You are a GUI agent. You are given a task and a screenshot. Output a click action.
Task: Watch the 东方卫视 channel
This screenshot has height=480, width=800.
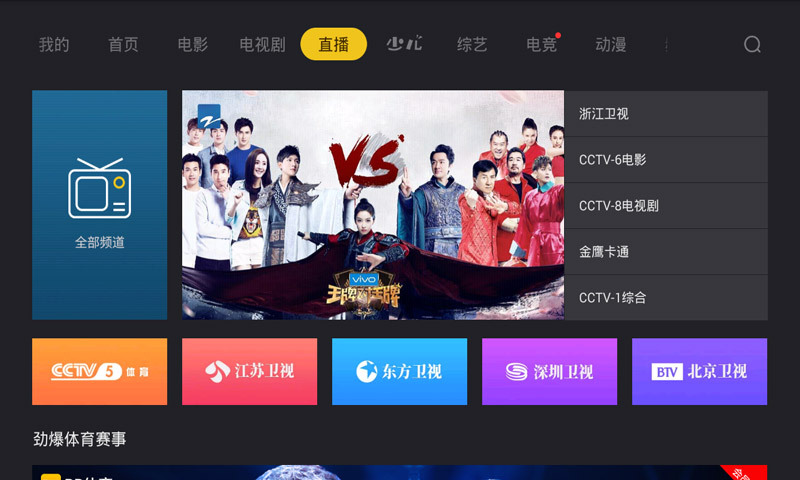(x=399, y=372)
